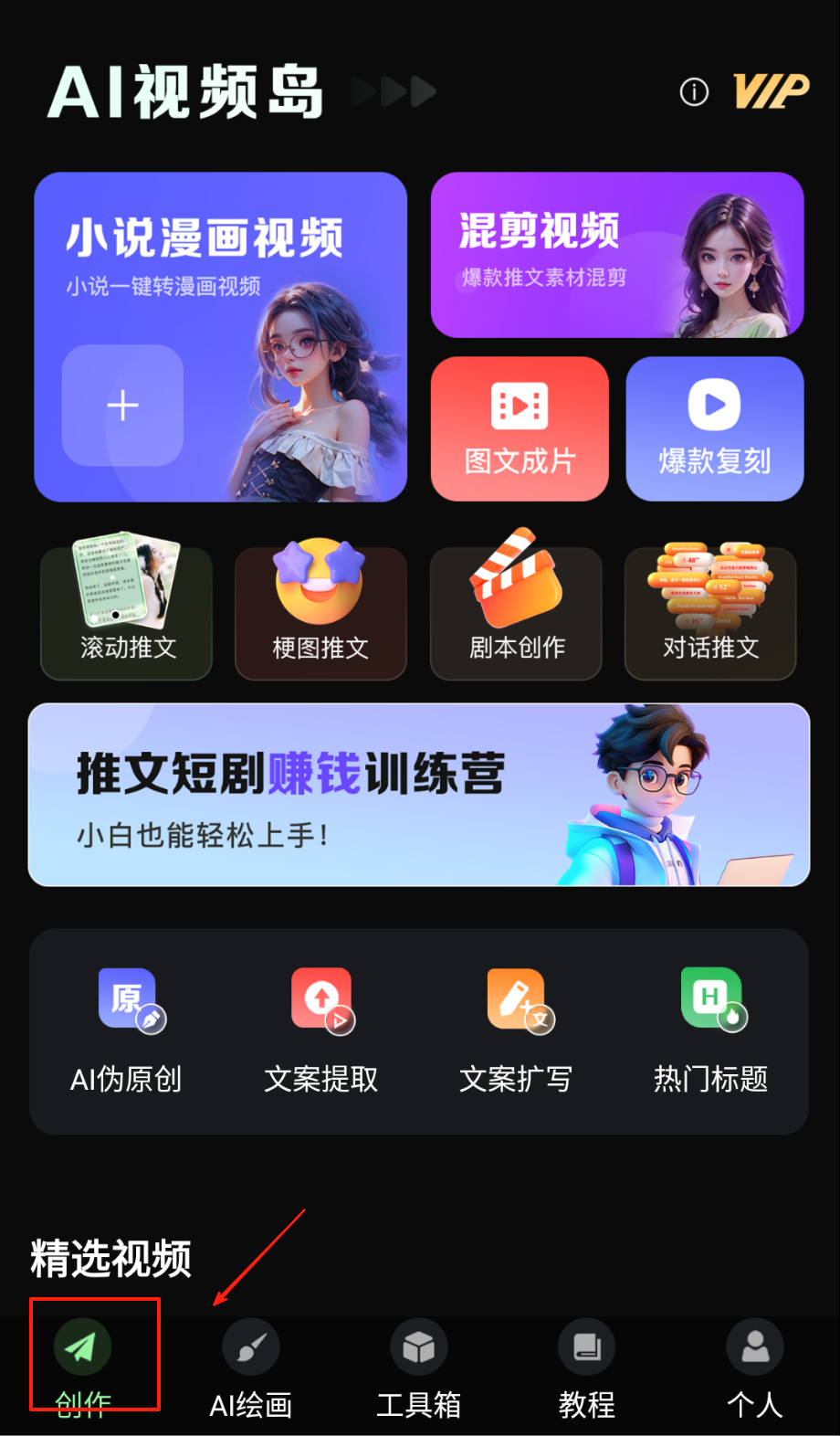The width and height of the screenshot is (840, 1436).
Task: Launch the 爆款复刻 feature
Action: (714, 428)
